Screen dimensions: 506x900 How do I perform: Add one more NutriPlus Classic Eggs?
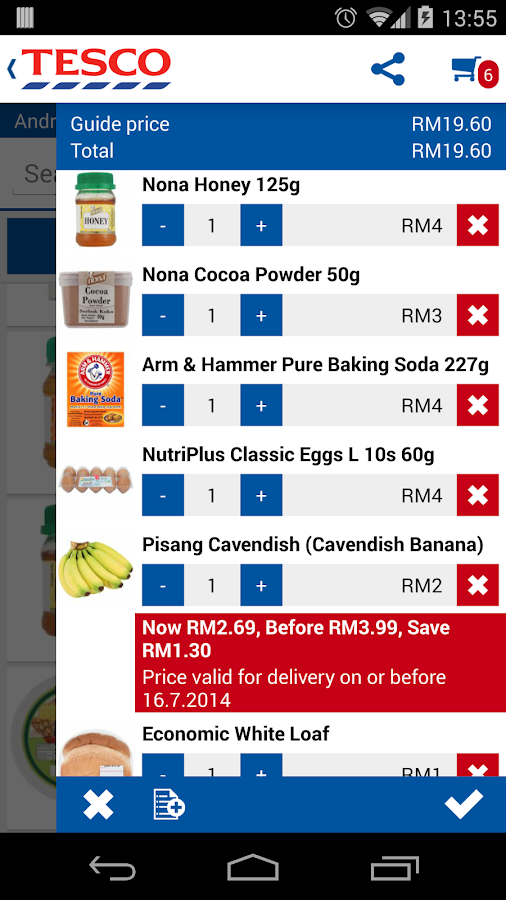[261, 495]
